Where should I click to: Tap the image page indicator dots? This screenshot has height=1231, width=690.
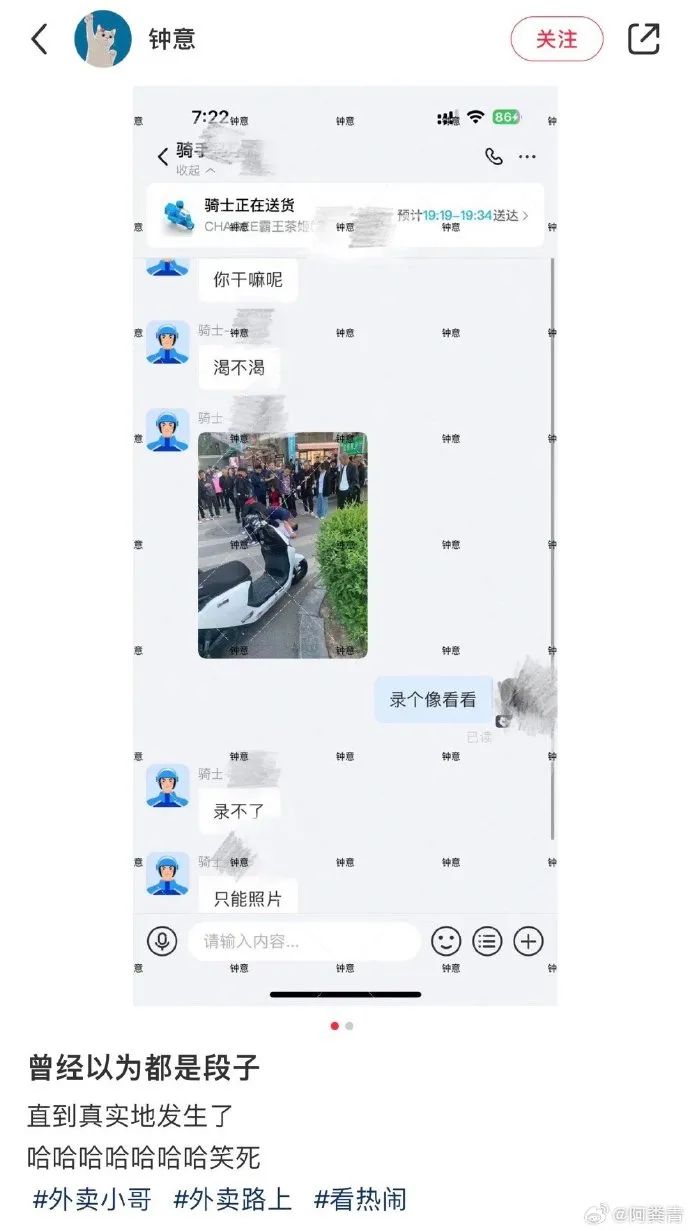(341, 1025)
